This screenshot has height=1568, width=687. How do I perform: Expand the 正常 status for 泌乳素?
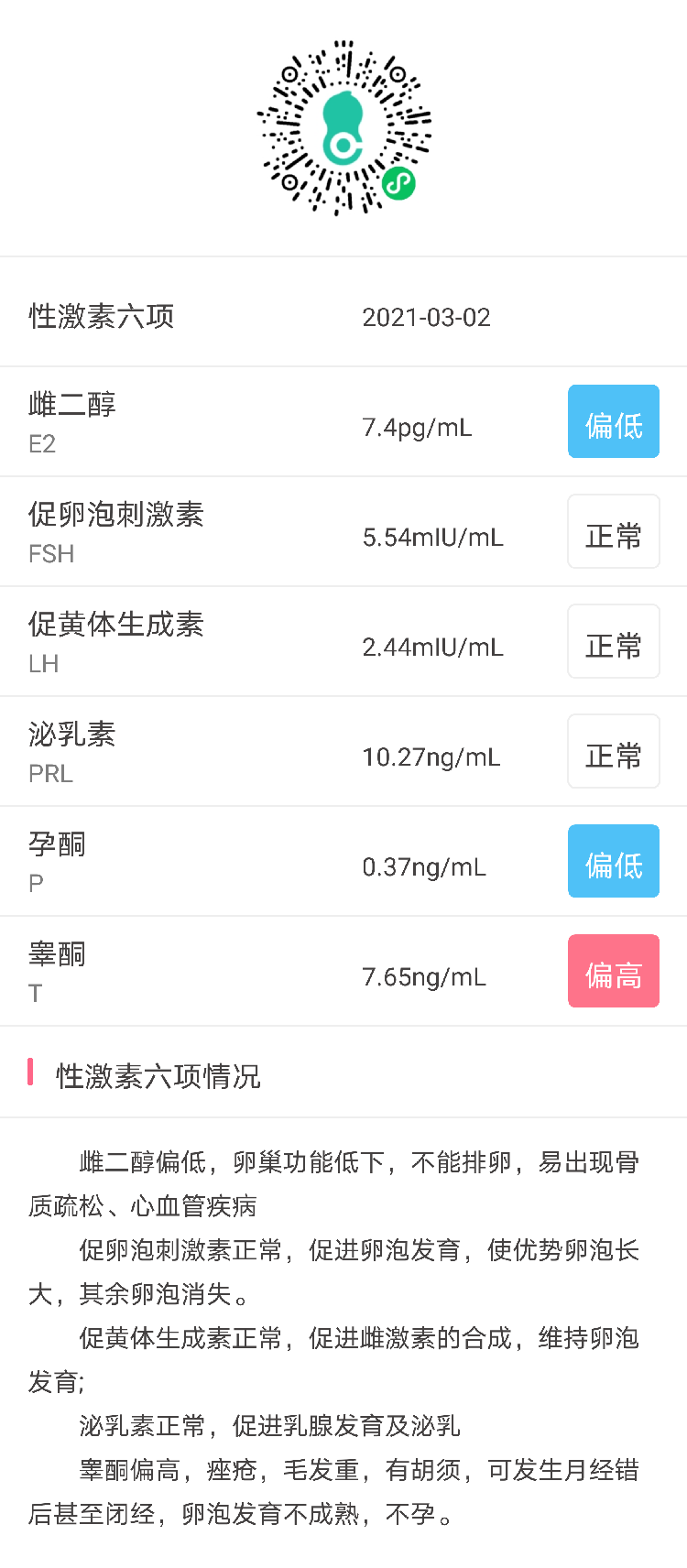click(613, 751)
